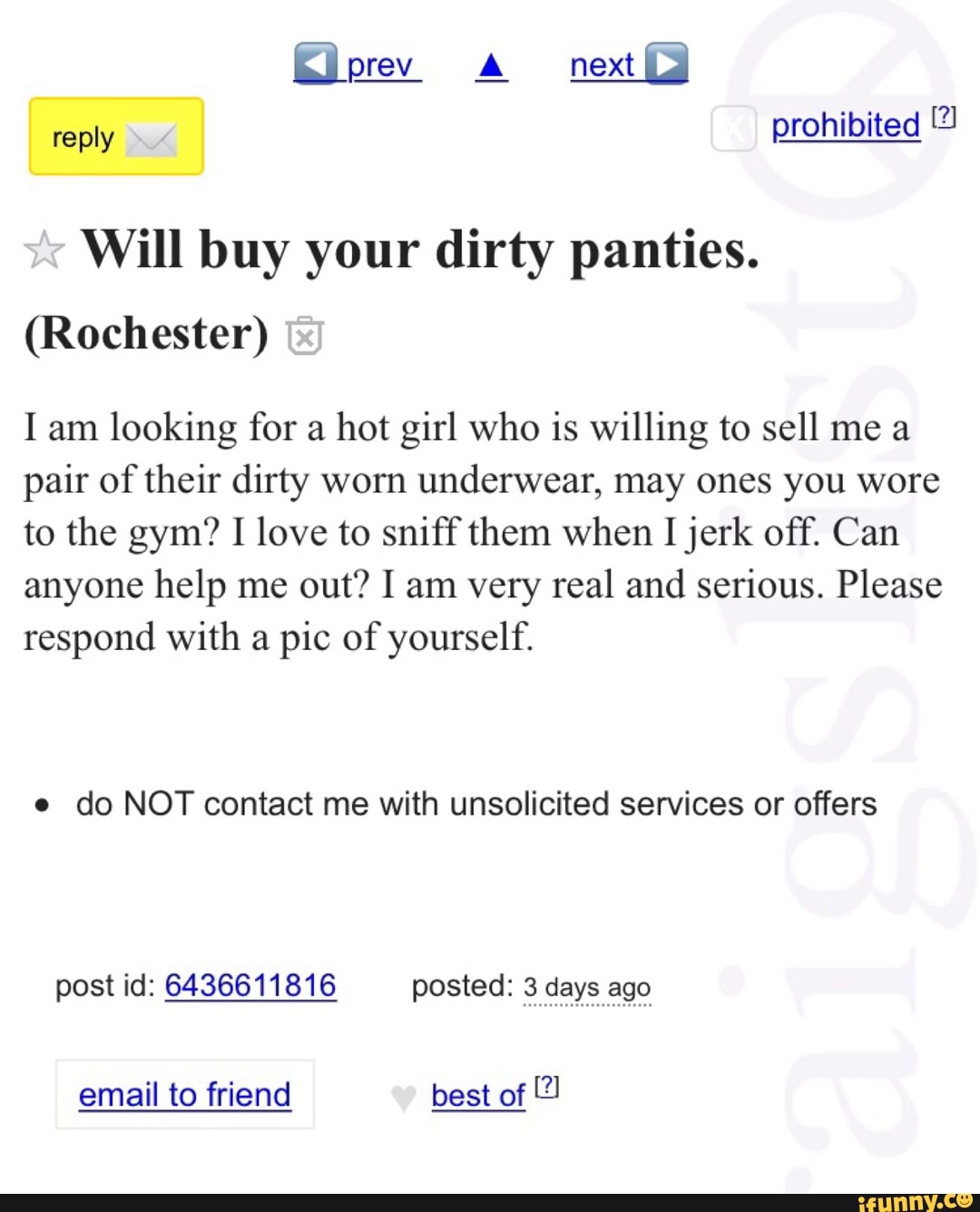The height and width of the screenshot is (1212, 980).
Task: Hide this posting with the trash icon
Action: coord(305,336)
